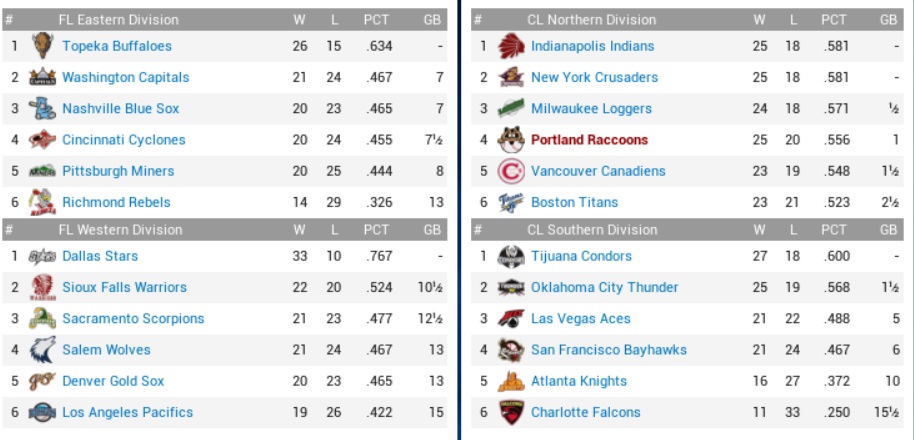Select the Cincinnati Cyclones link

pyautogui.click(x=123, y=140)
